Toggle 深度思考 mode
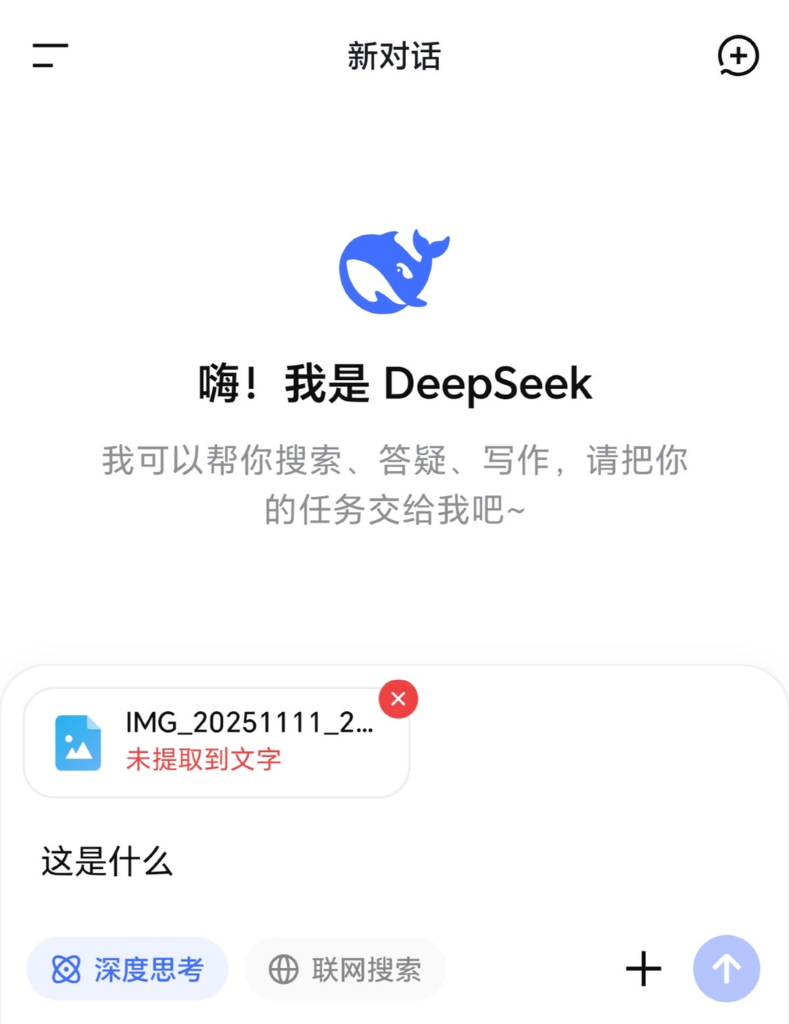789x1024 pixels. tap(127, 969)
